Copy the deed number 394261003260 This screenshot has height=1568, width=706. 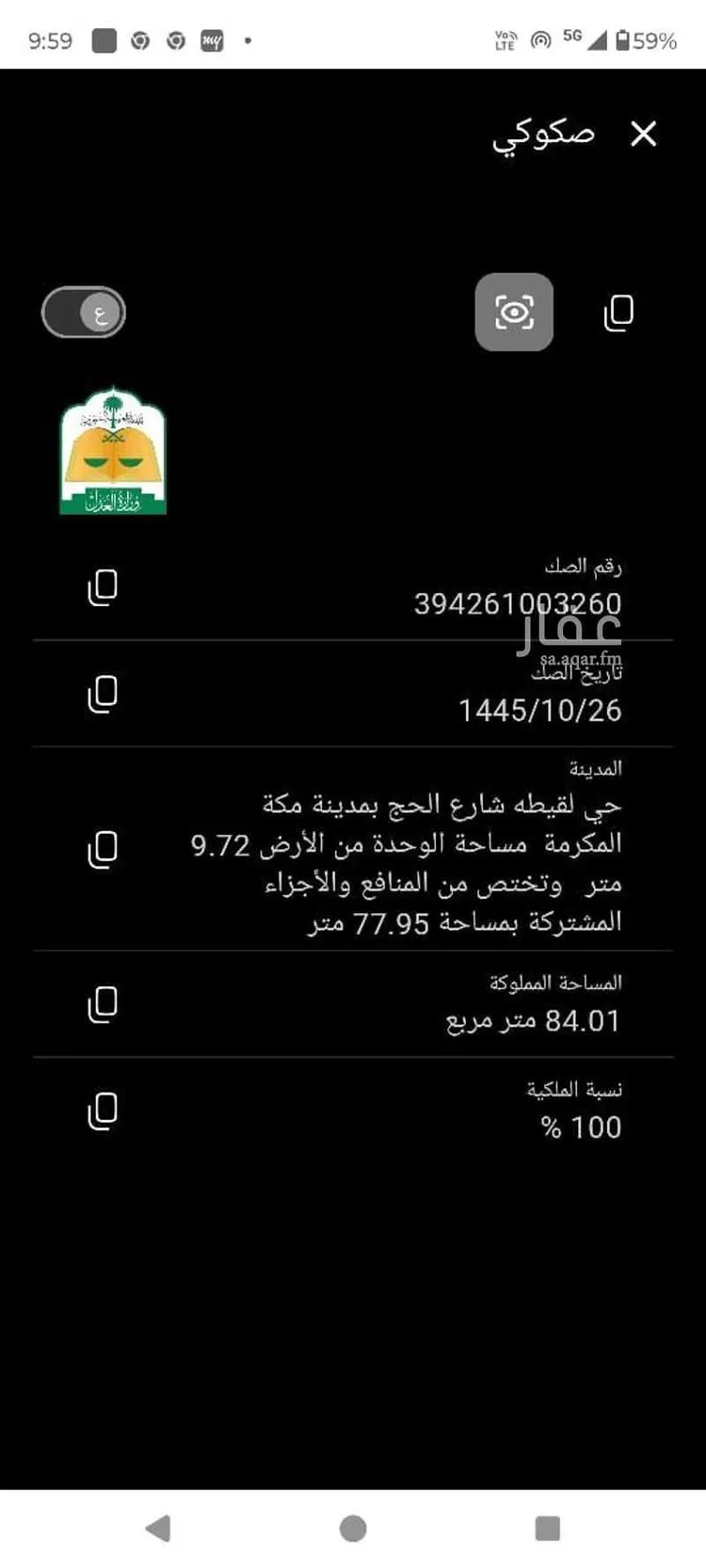coord(103,587)
